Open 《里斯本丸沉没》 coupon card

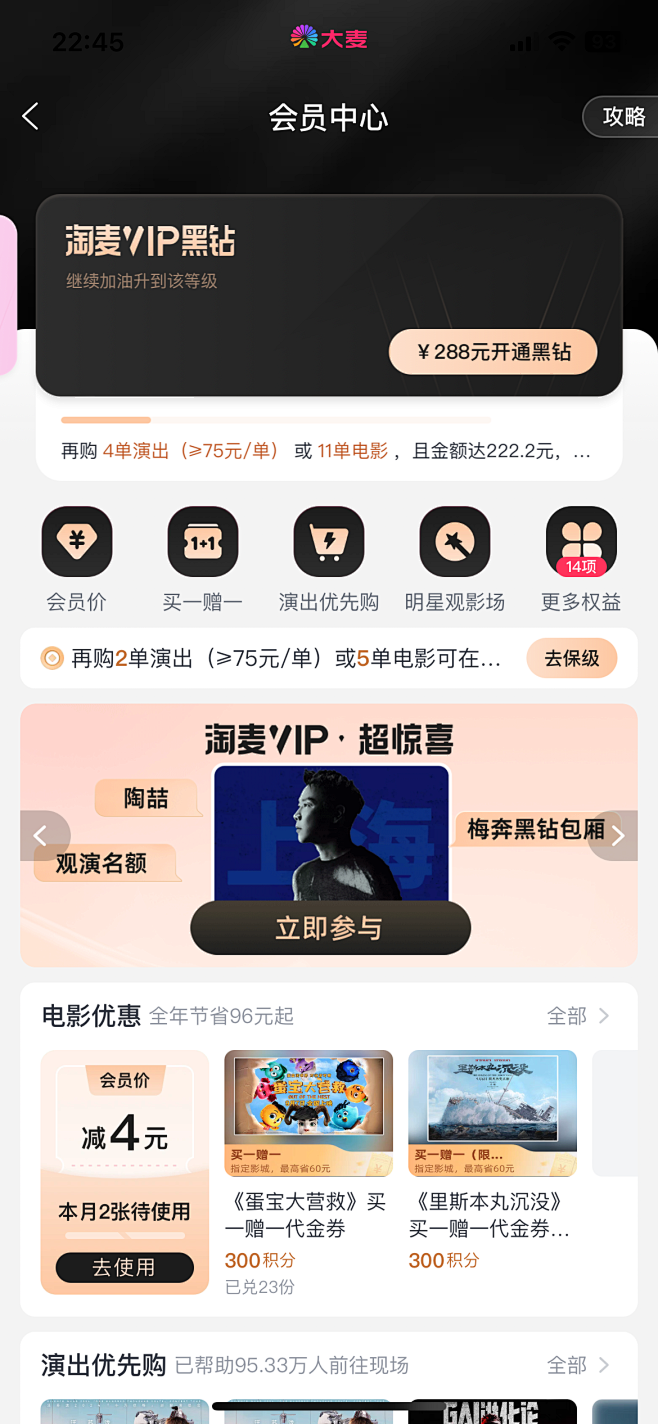click(492, 1160)
